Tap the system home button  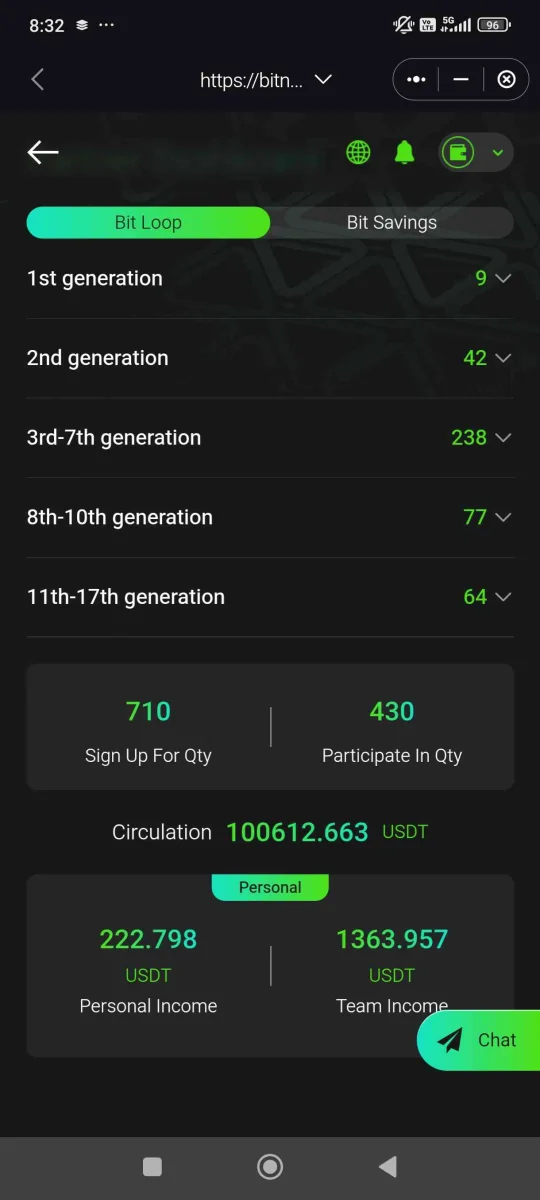(270, 1166)
